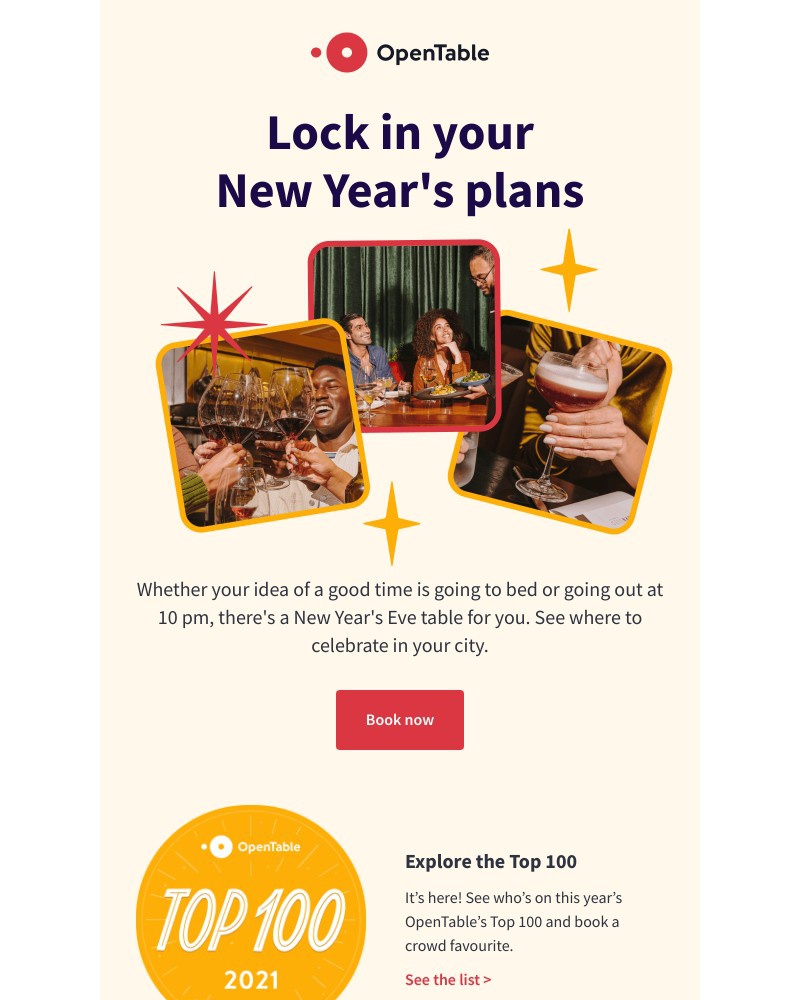Click the Explore the Top 100 heading
Viewport: 800px width, 1000px height.
click(491, 861)
